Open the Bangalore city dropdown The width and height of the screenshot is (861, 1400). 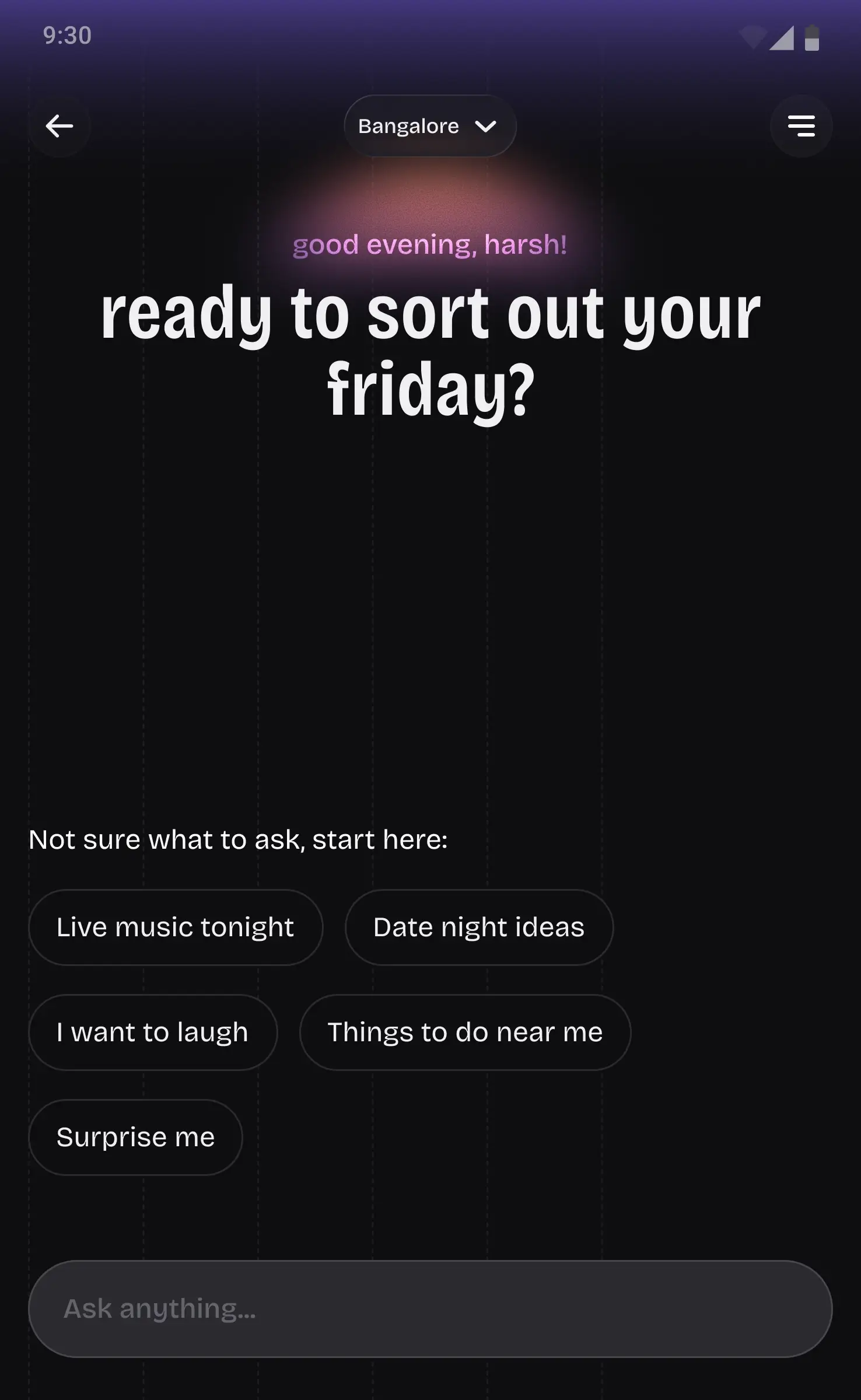pos(429,126)
